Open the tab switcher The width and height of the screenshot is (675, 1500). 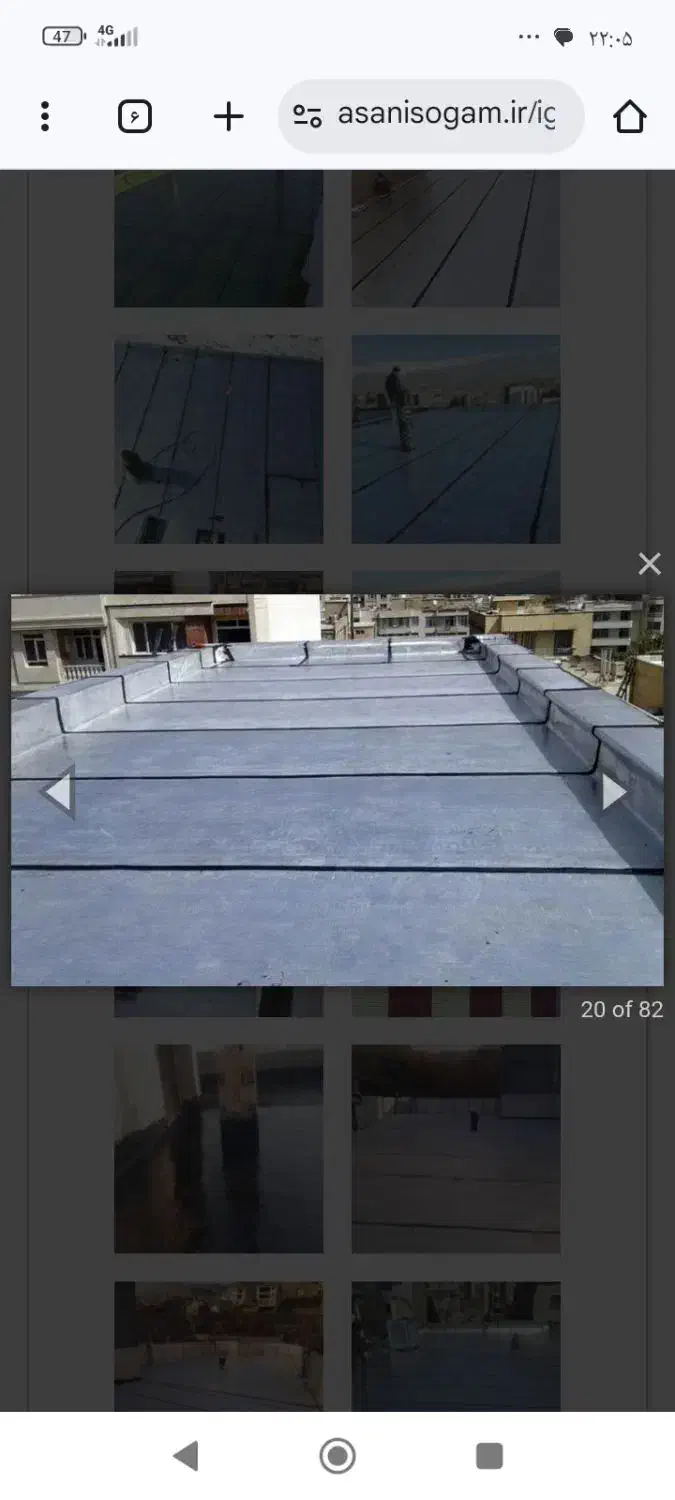[135, 117]
